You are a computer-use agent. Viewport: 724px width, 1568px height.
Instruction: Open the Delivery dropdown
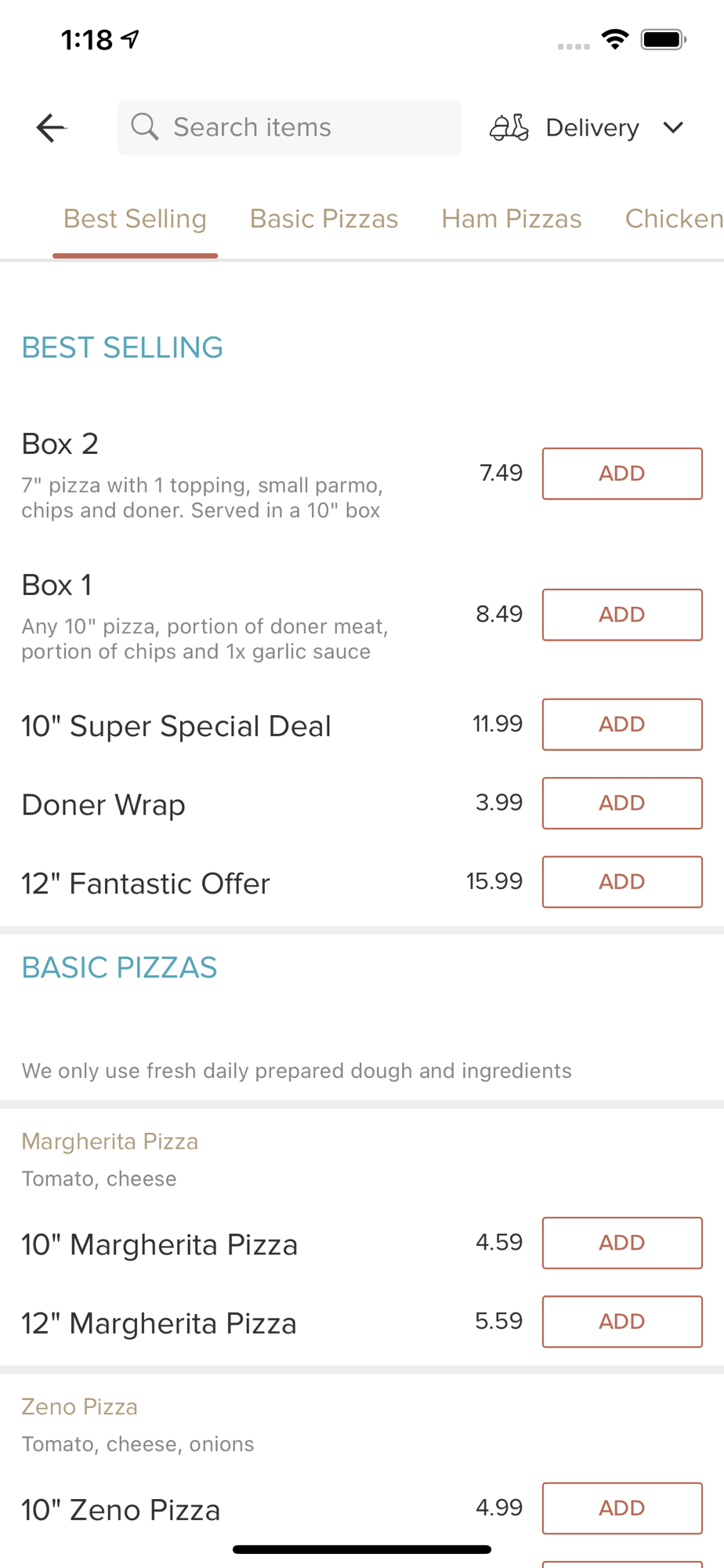pos(587,127)
